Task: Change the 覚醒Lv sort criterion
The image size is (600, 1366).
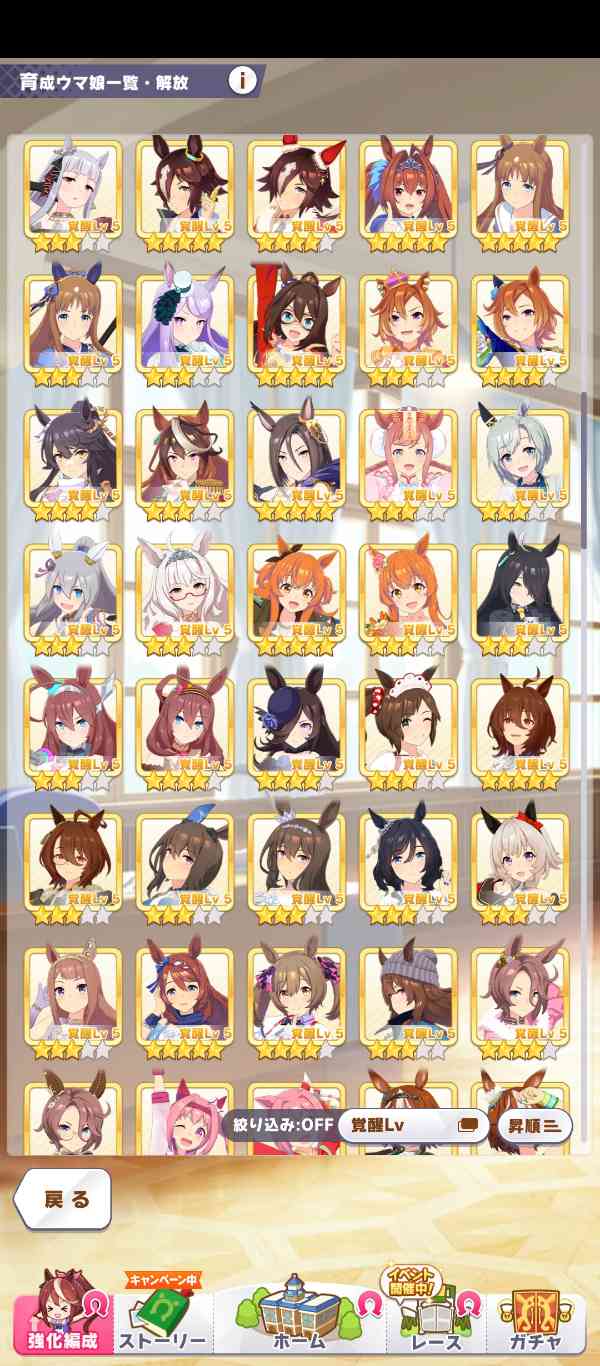Action: coord(414,1124)
